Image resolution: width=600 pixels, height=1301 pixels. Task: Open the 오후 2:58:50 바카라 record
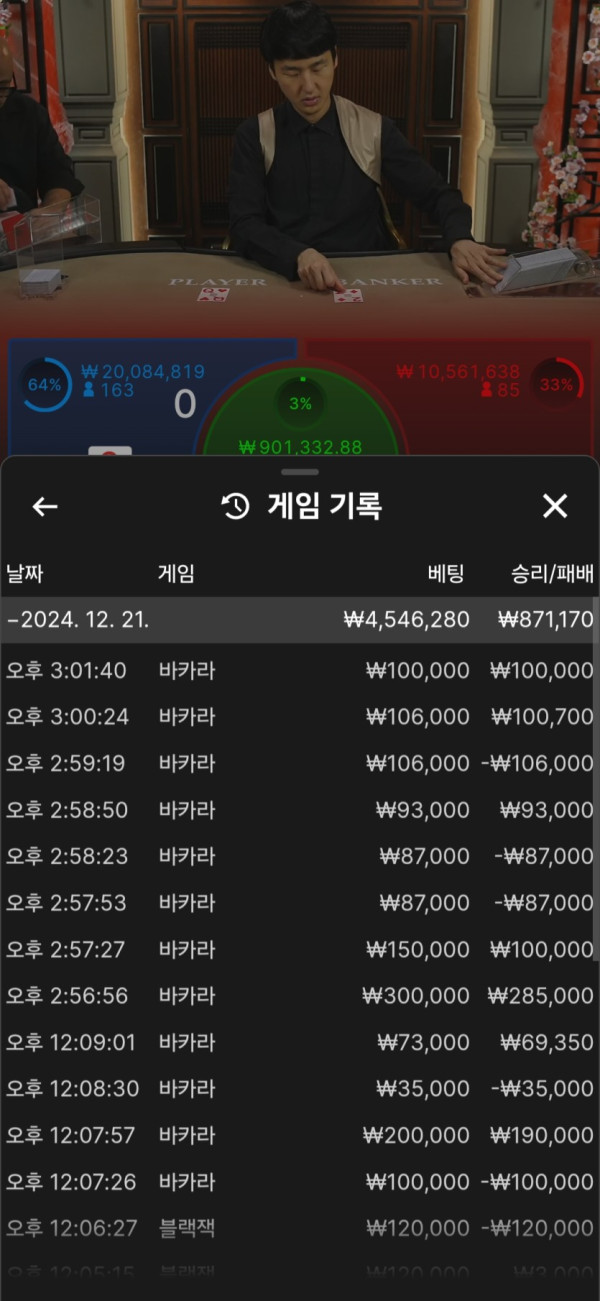(298, 810)
